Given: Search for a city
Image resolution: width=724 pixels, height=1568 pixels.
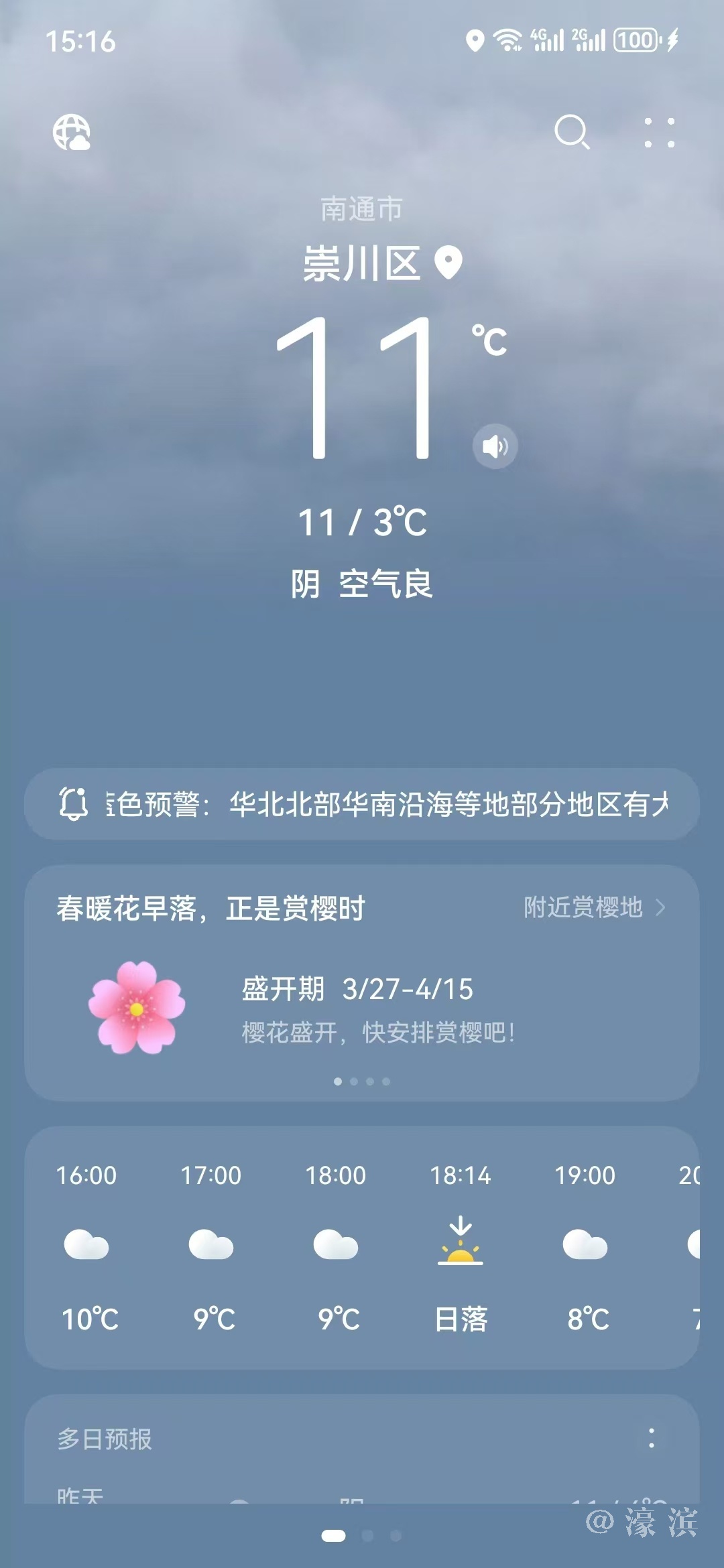Looking at the screenshot, I should pyautogui.click(x=572, y=131).
